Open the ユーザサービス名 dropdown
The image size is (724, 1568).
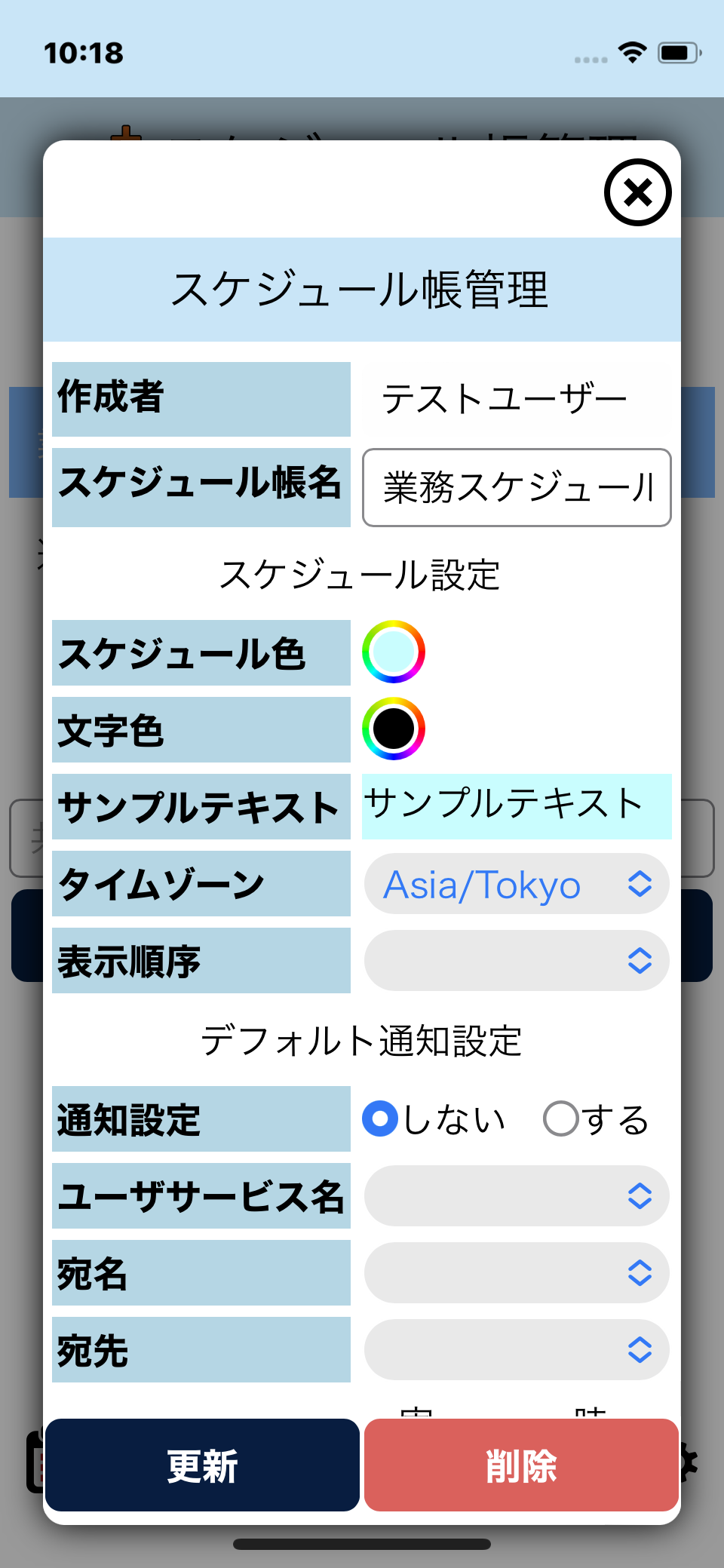click(516, 1197)
